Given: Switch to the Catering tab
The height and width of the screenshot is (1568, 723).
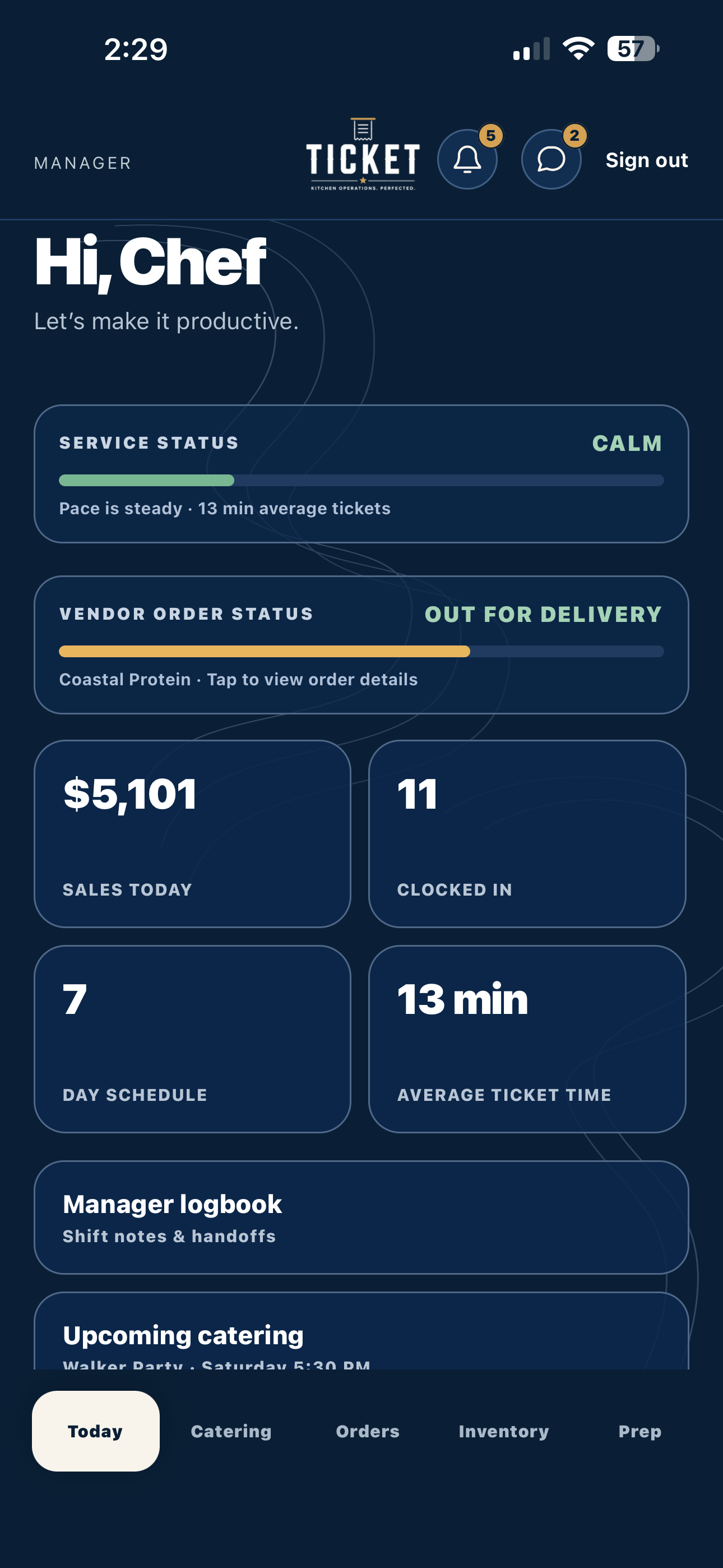Looking at the screenshot, I should pyautogui.click(x=231, y=1431).
